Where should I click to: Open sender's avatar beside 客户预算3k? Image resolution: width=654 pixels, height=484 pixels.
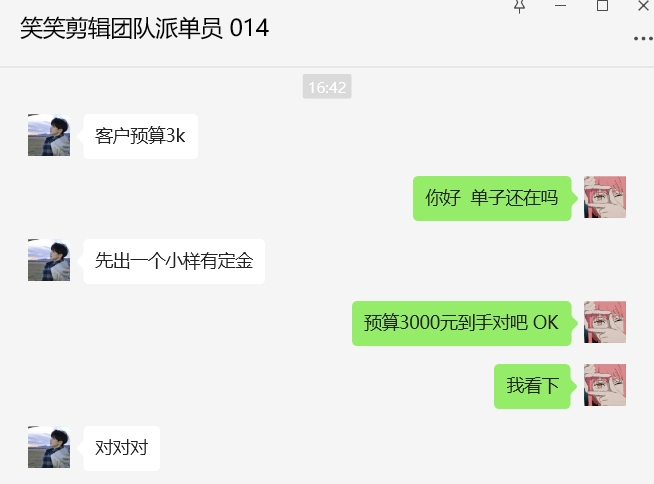[x=49, y=135]
